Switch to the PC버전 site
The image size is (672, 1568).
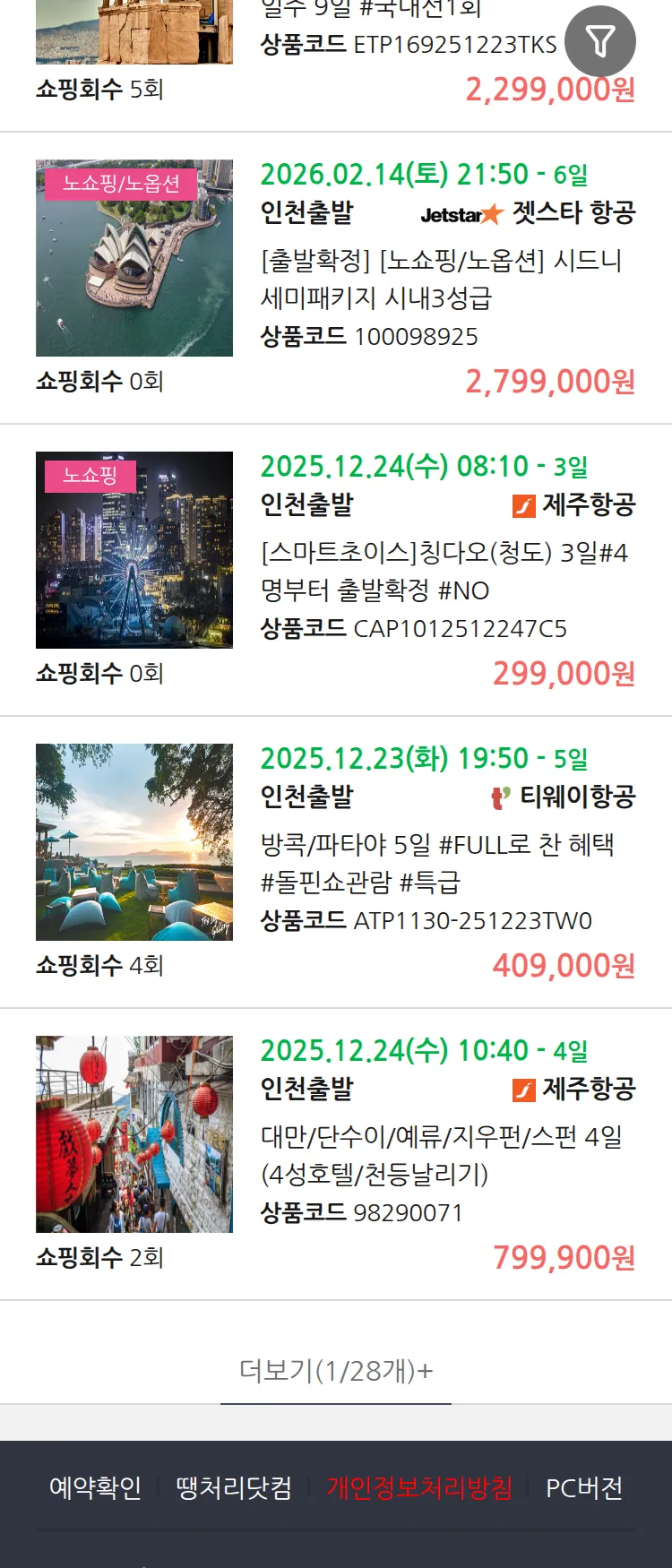pyautogui.click(x=584, y=1488)
